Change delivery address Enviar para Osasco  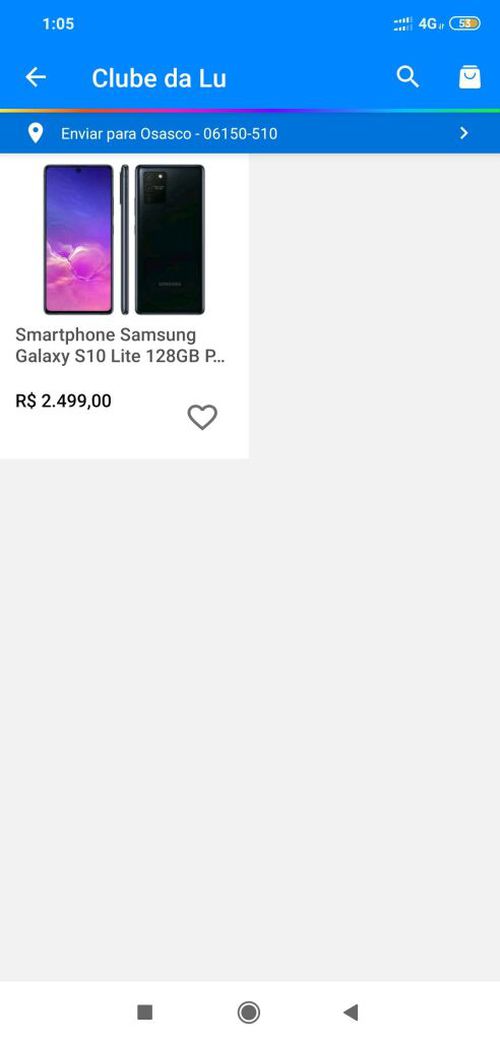pyautogui.click(x=250, y=133)
